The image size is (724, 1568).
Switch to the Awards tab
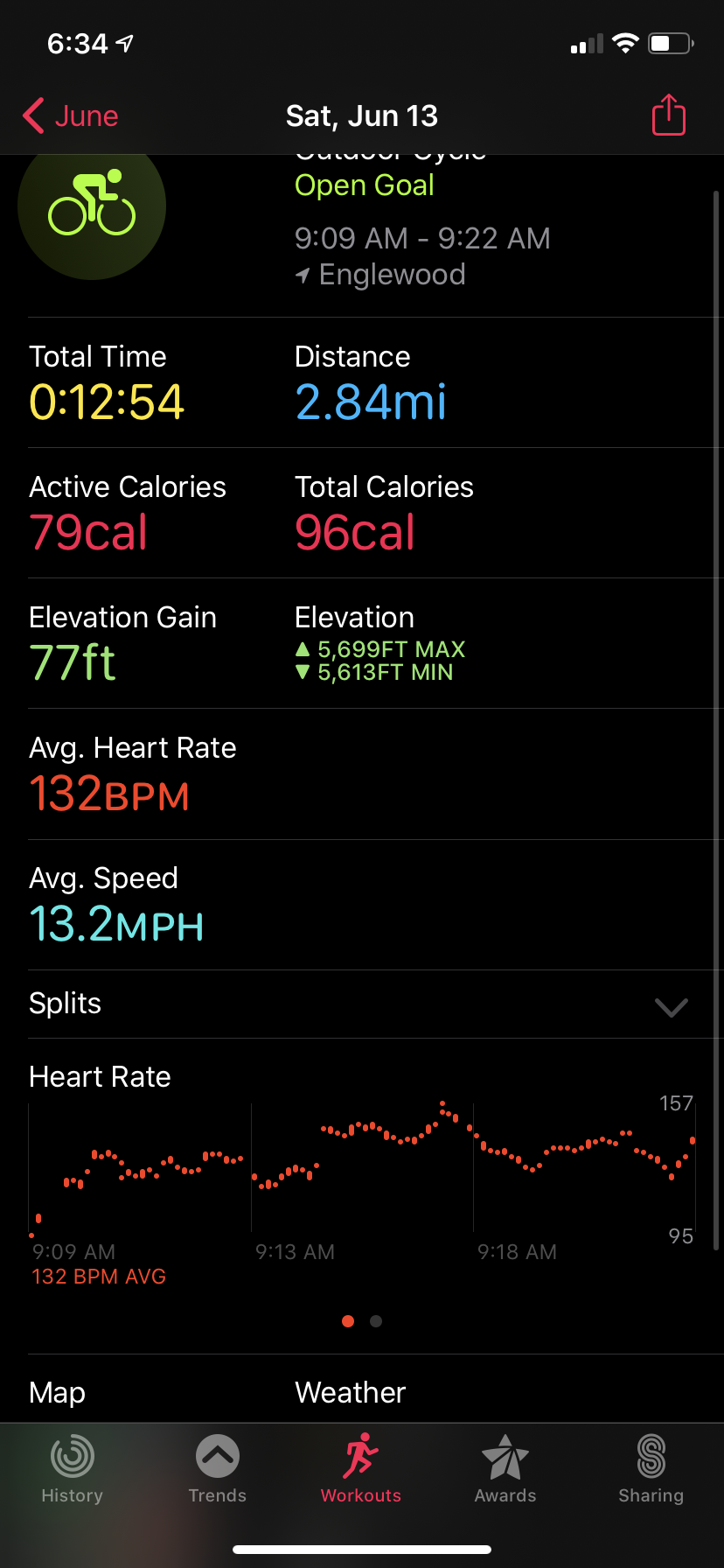click(x=505, y=1469)
